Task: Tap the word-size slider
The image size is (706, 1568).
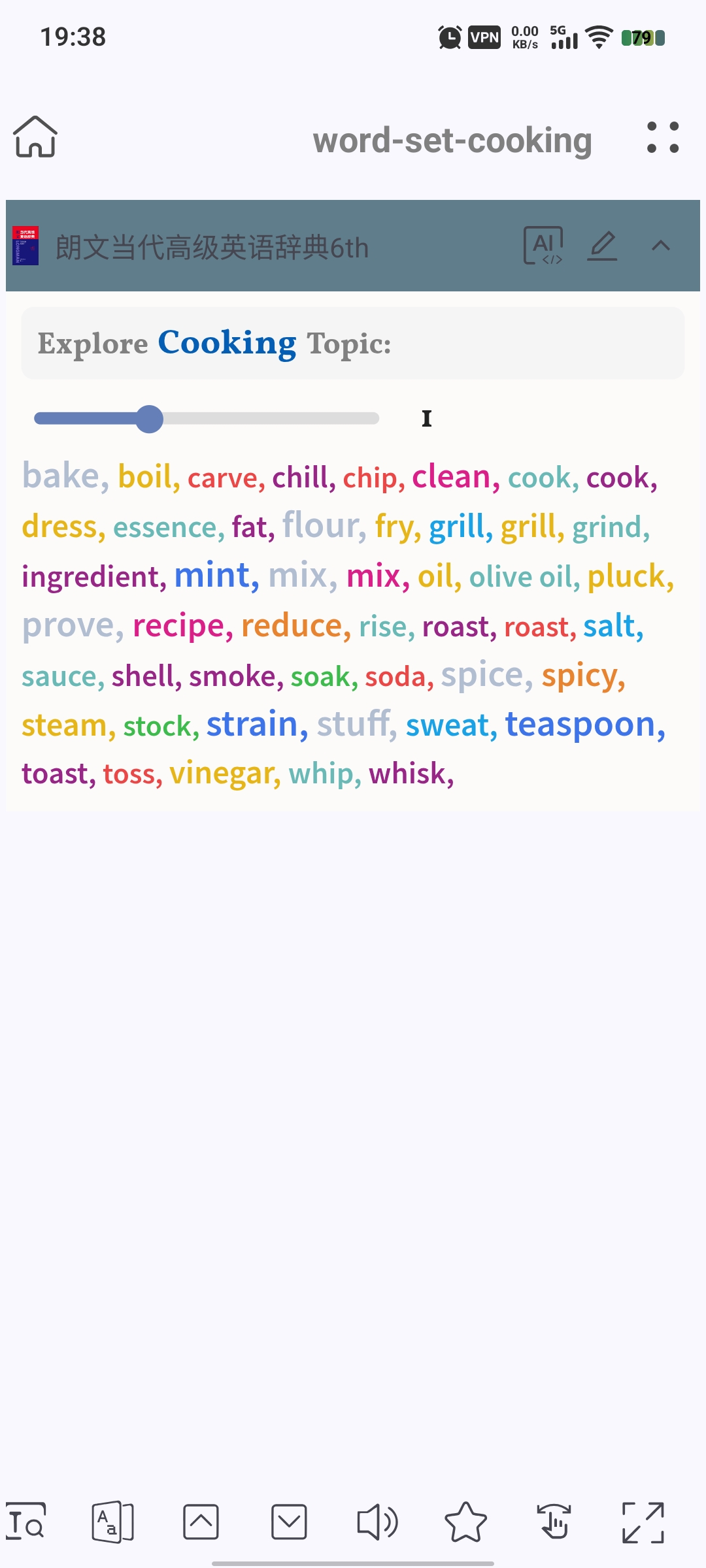Action: (x=207, y=419)
